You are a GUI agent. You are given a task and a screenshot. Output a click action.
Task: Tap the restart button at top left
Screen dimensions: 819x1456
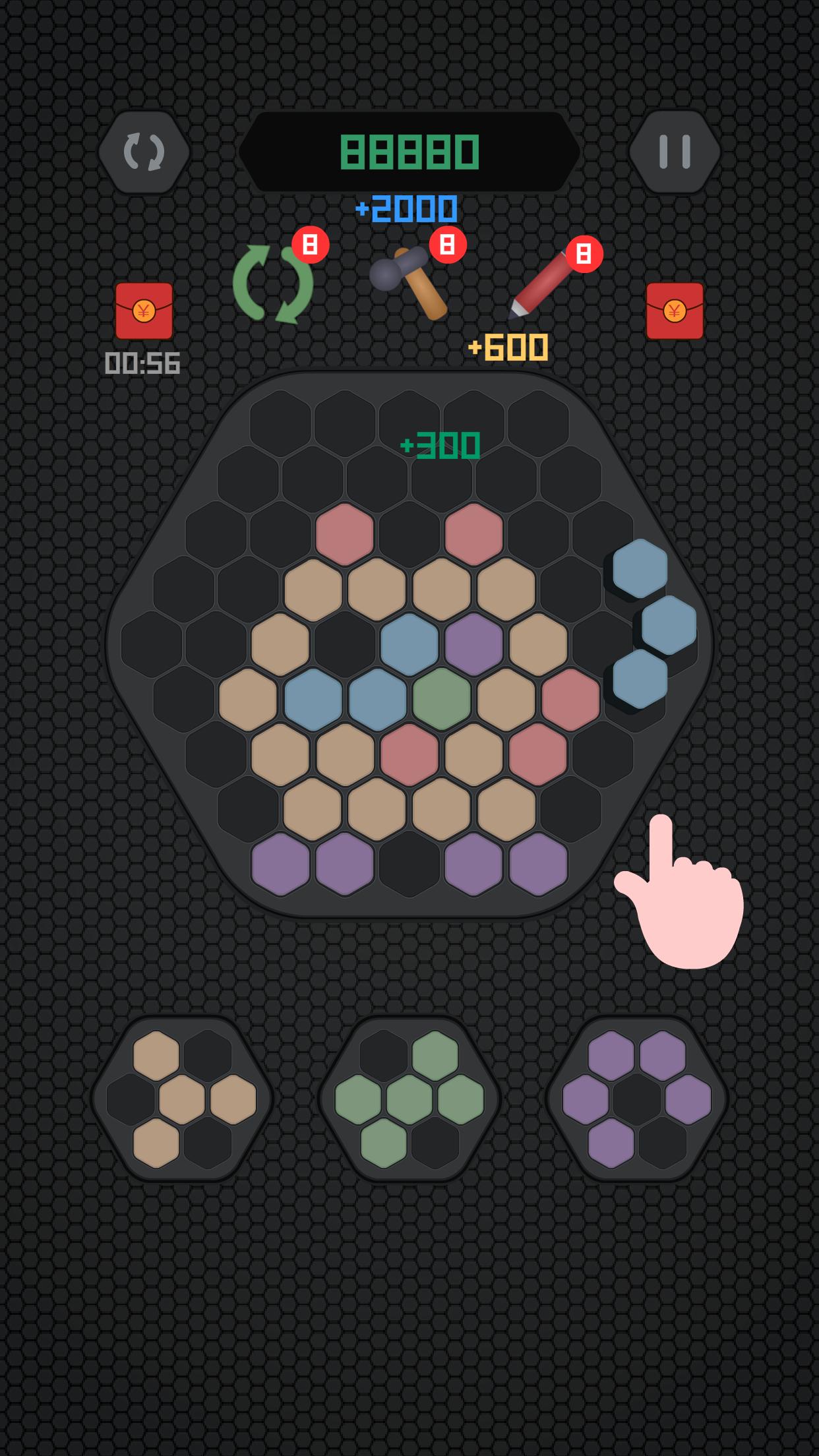coord(144,152)
